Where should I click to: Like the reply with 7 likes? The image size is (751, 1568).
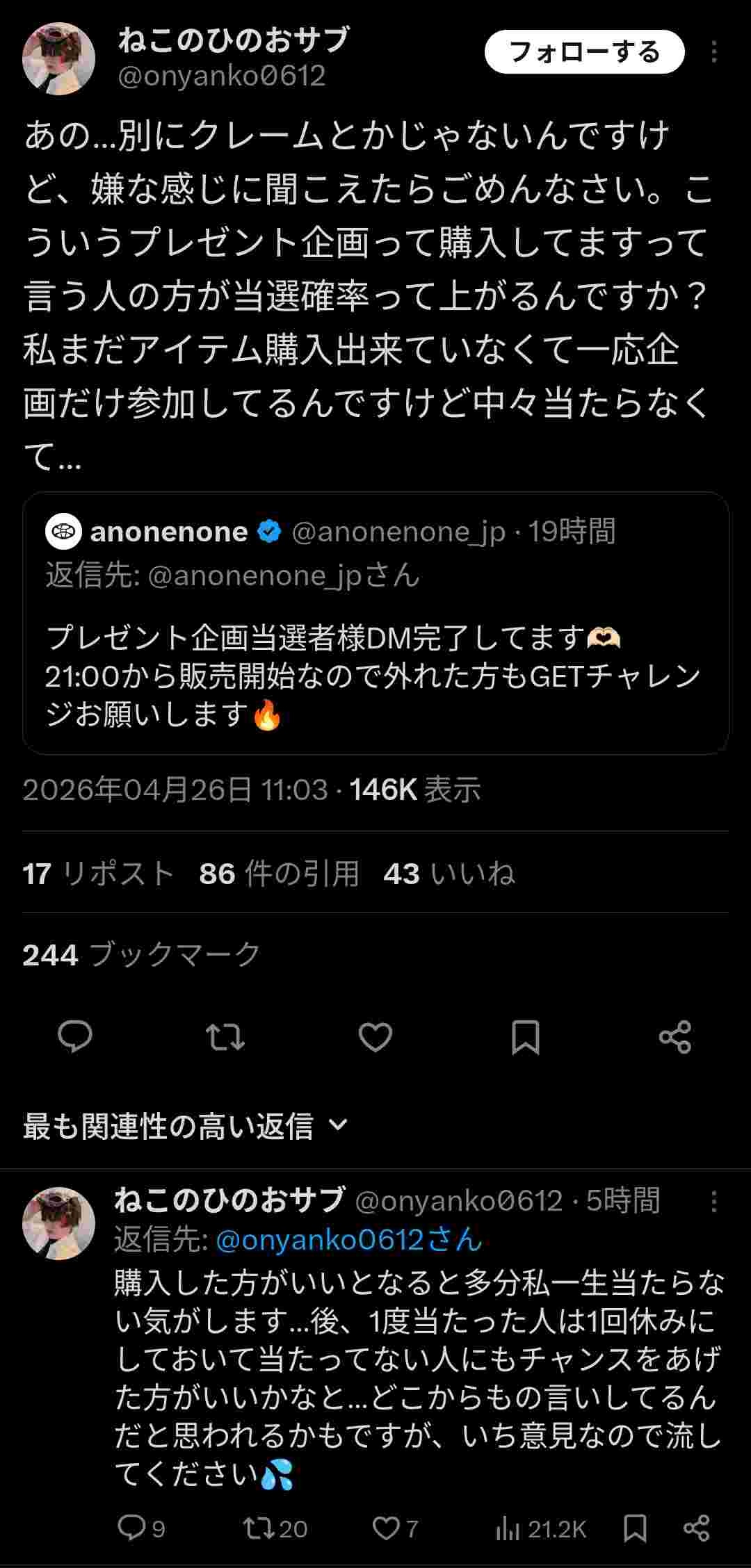[395, 1528]
